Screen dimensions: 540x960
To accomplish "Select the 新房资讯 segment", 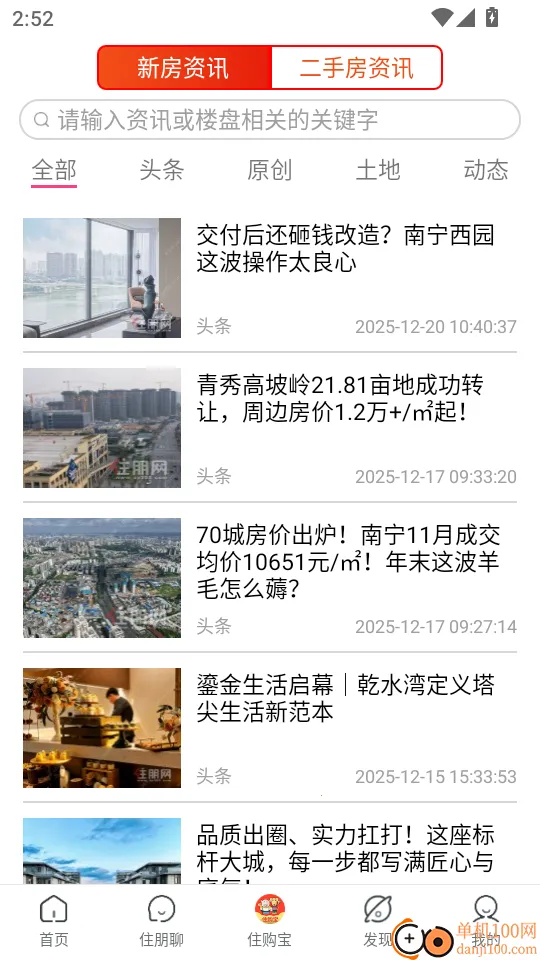I will [x=184, y=67].
